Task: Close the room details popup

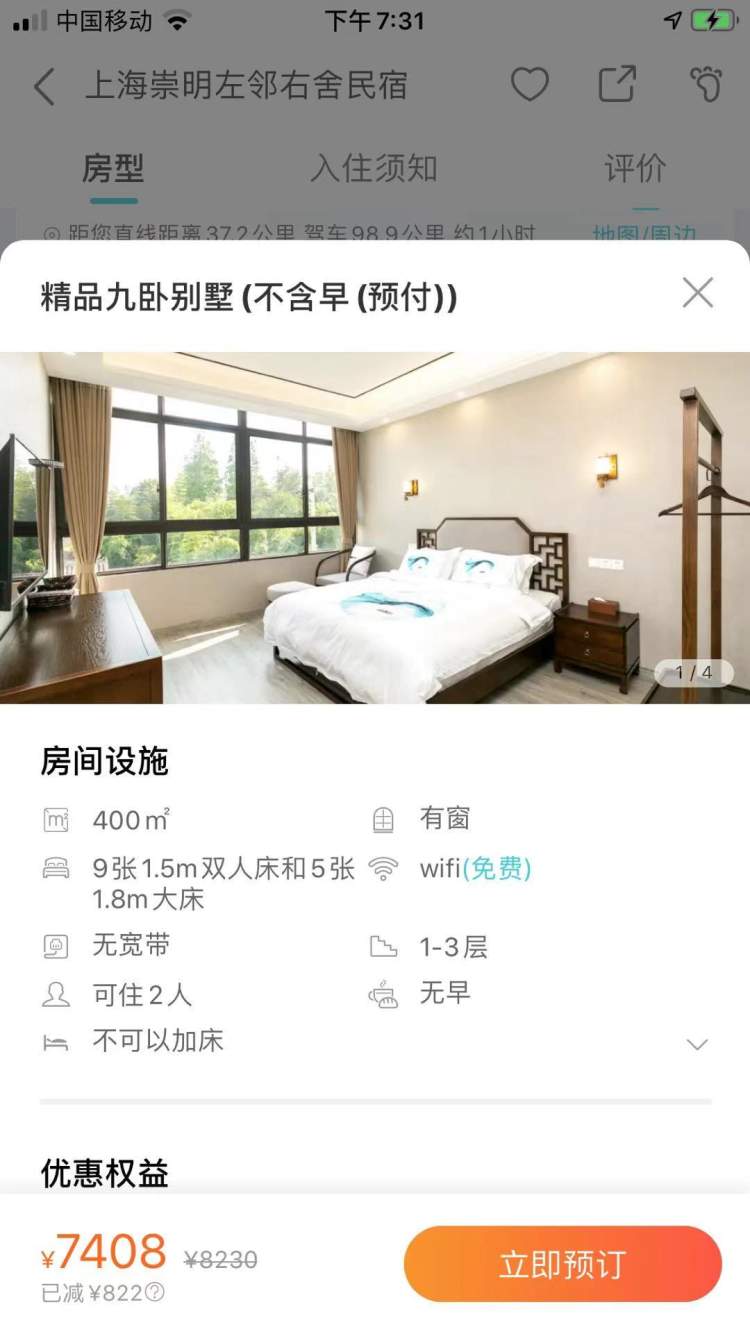Action: click(x=697, y=293)
